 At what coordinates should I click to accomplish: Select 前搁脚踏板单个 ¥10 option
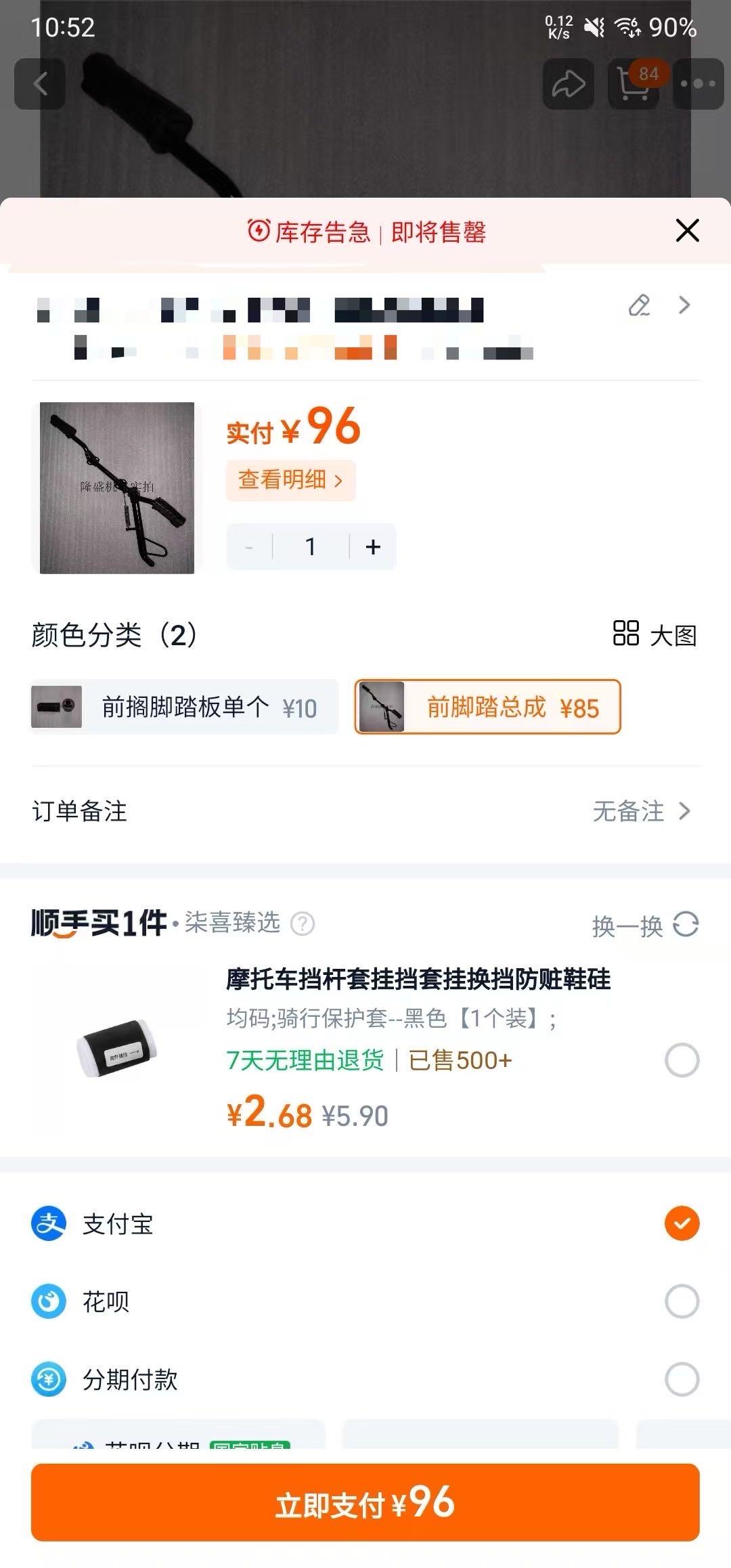click(x=184, y=707)
